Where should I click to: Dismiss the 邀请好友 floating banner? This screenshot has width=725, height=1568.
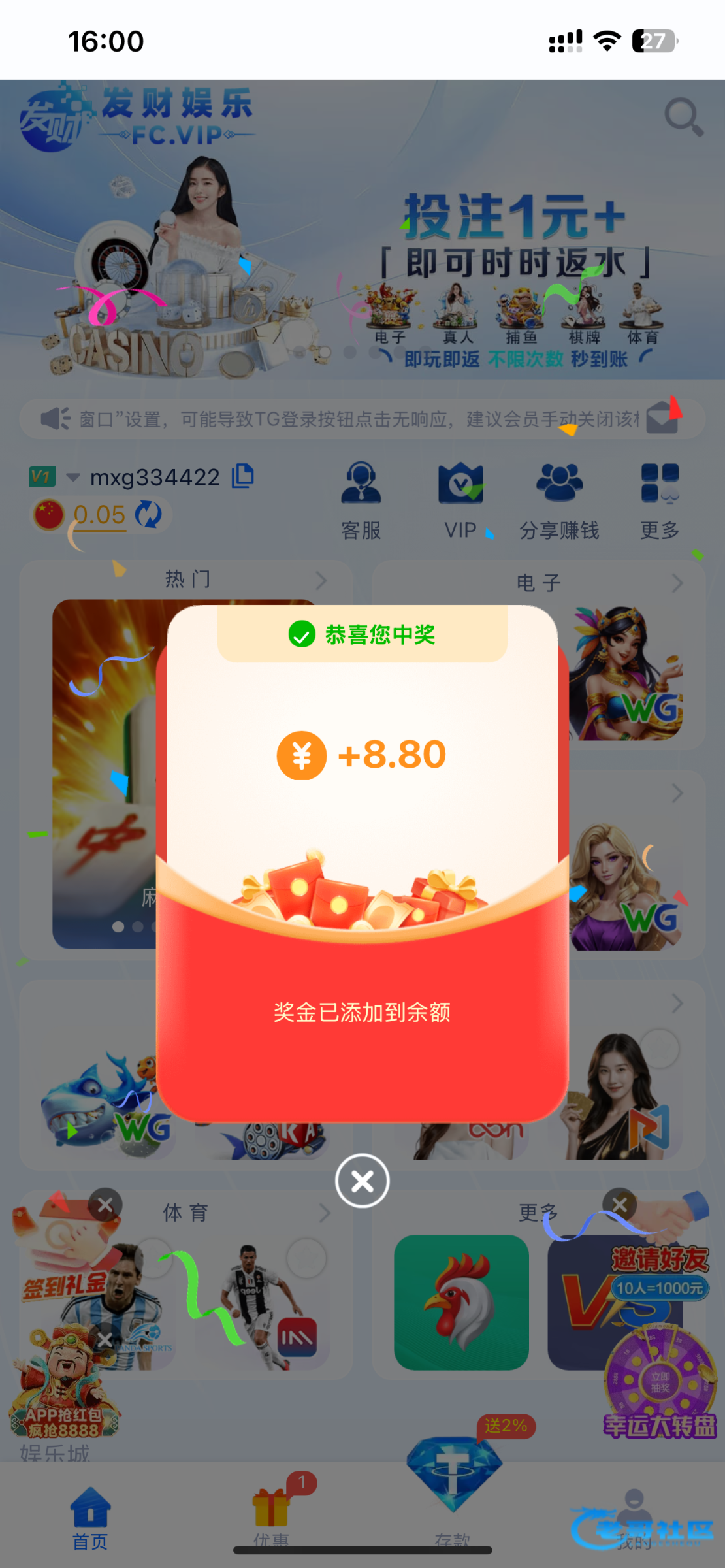point(620,1204)
